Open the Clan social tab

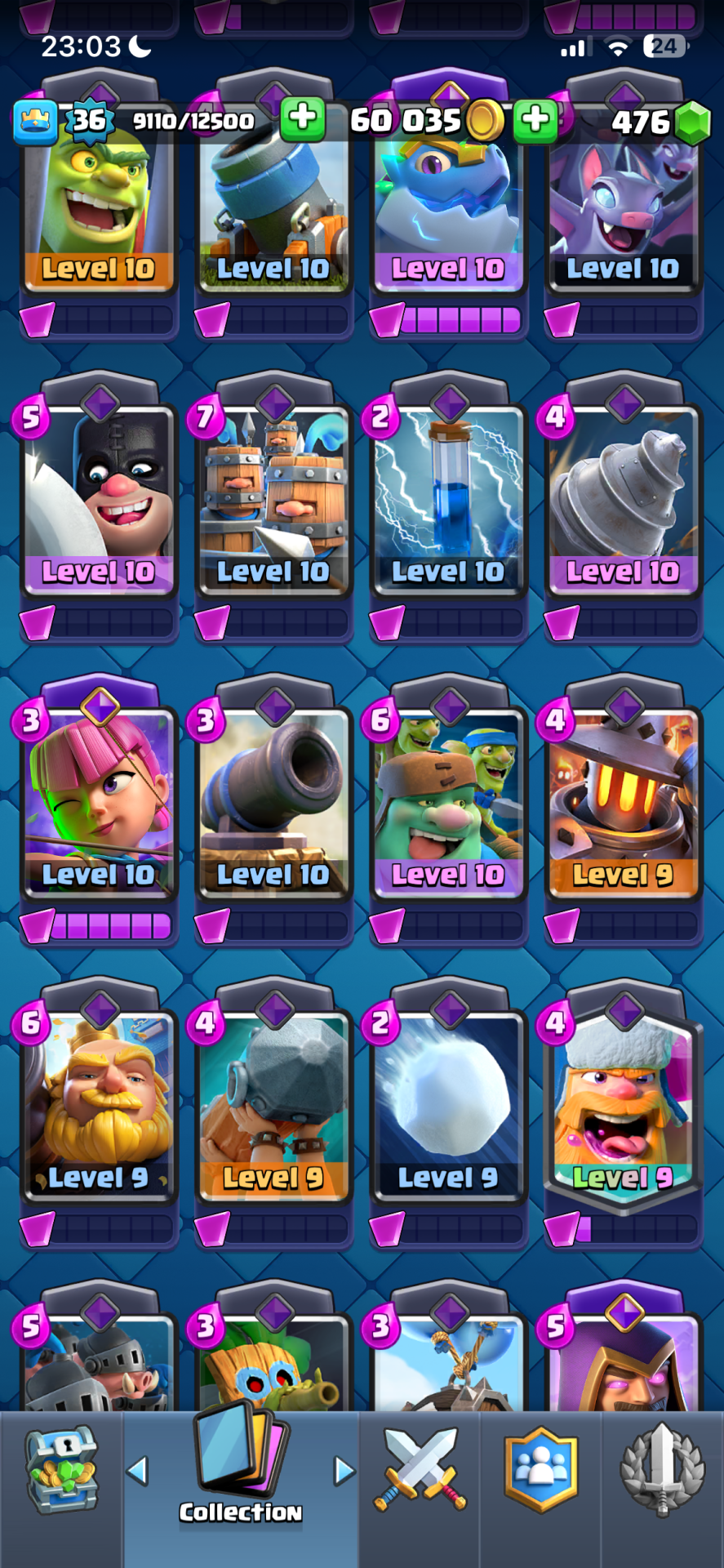coord(540,1470)
